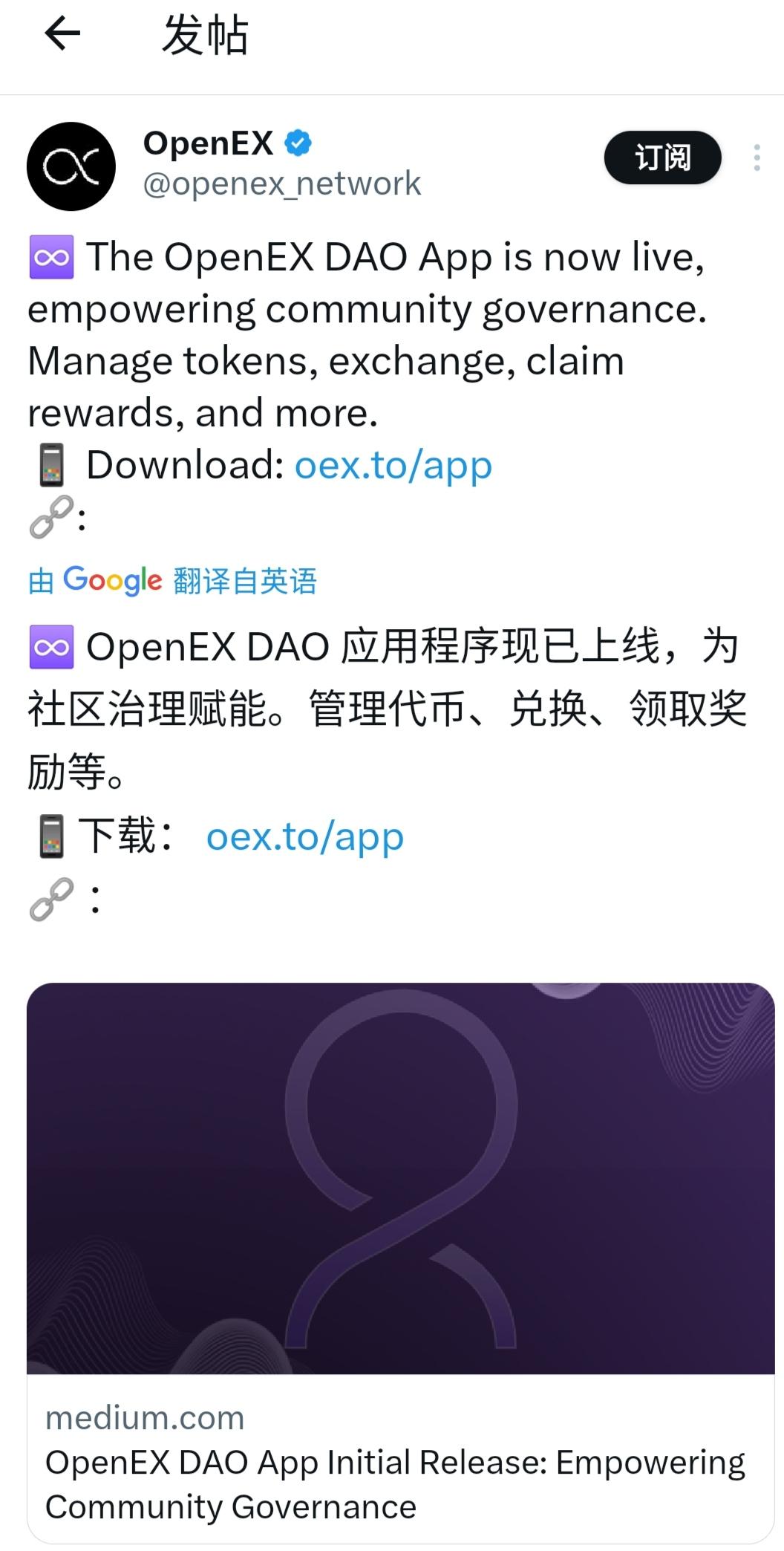Tap the 订阅 subscribe button
Viewport: 784px width, 1551px height.
662,157
